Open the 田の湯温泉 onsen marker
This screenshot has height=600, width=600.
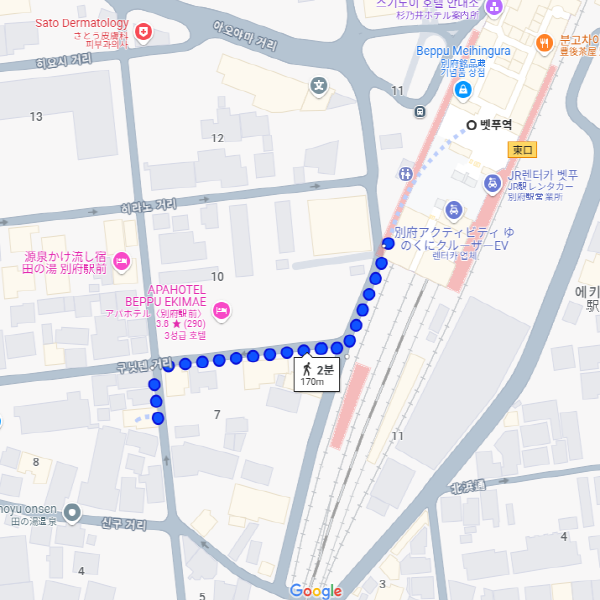coord(72,513)
